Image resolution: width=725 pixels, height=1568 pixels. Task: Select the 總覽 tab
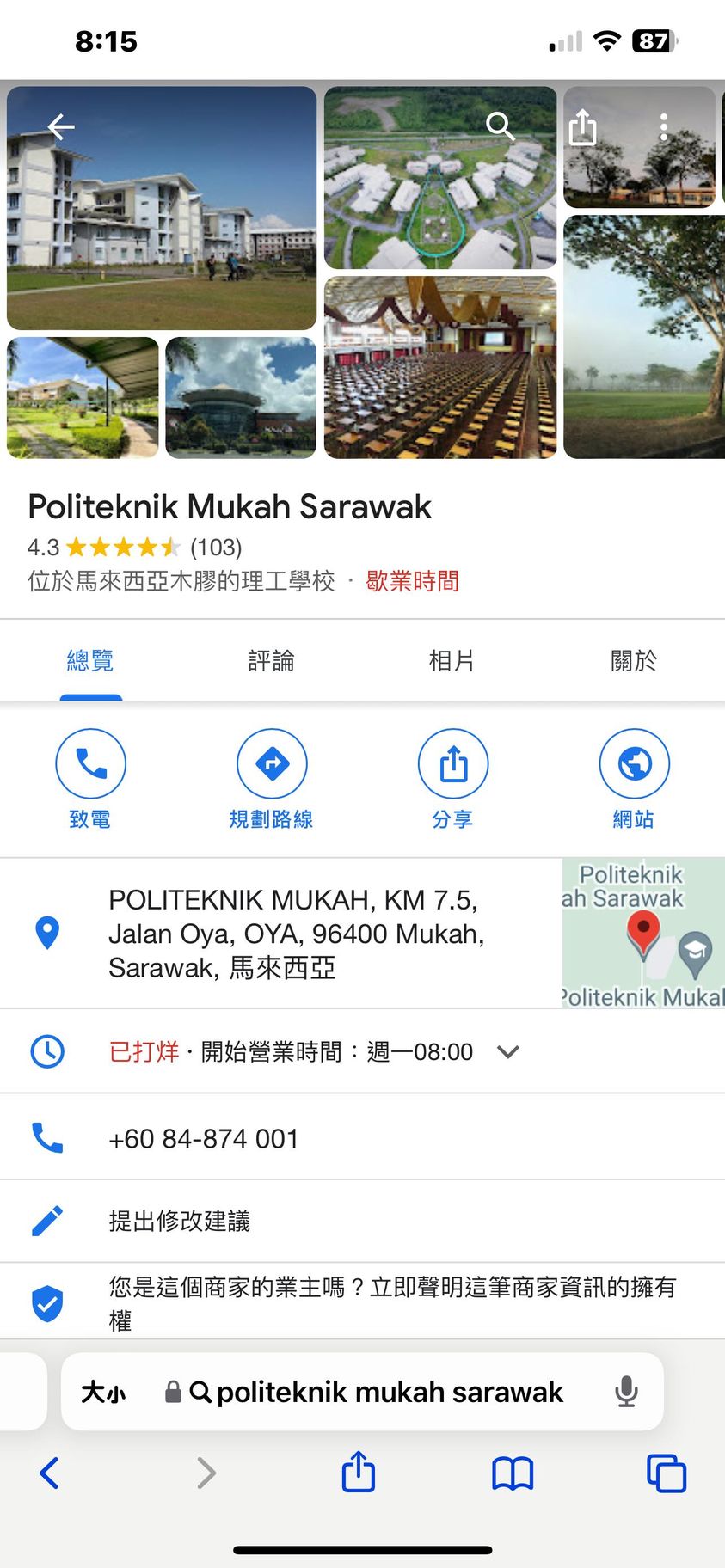coord(90,660)
